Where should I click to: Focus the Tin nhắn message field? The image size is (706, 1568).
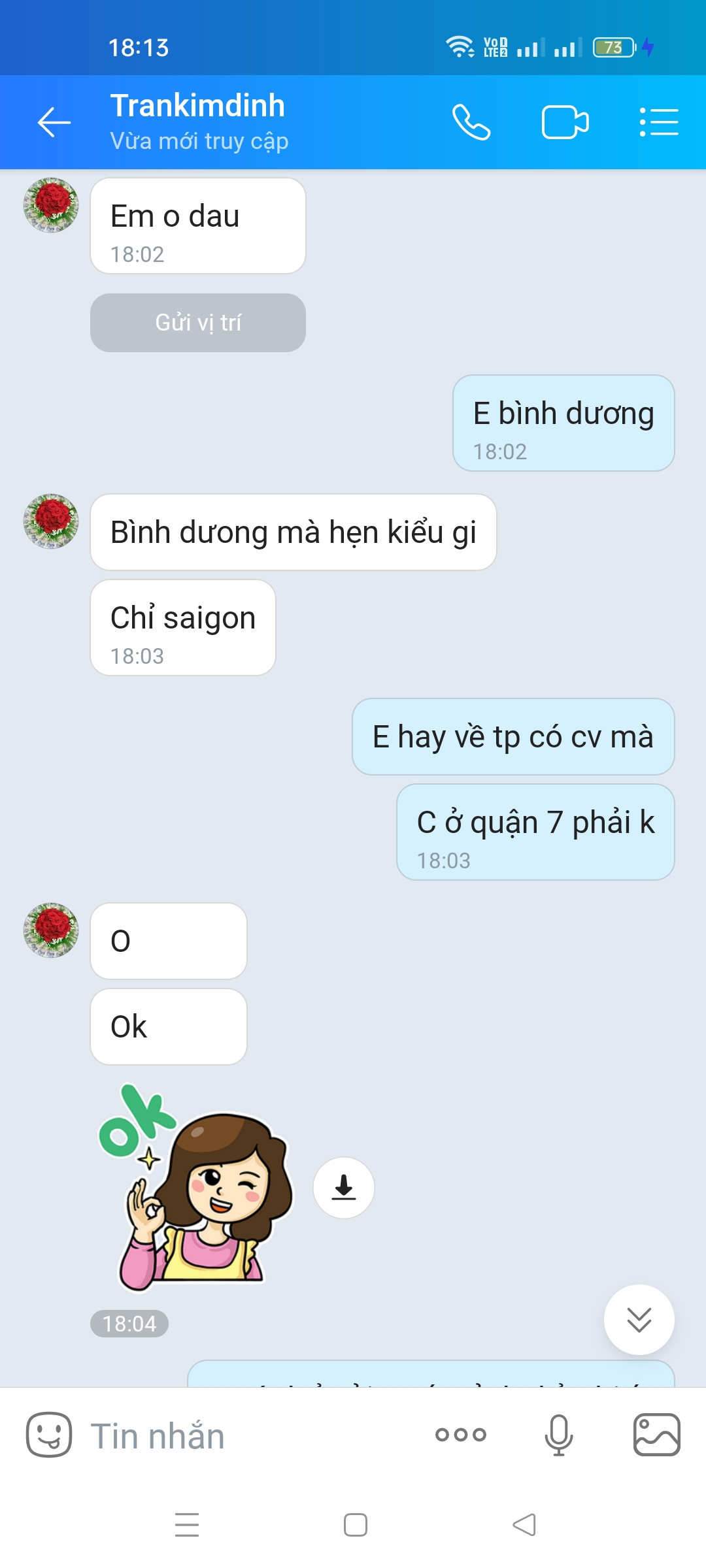(248, 1435)
